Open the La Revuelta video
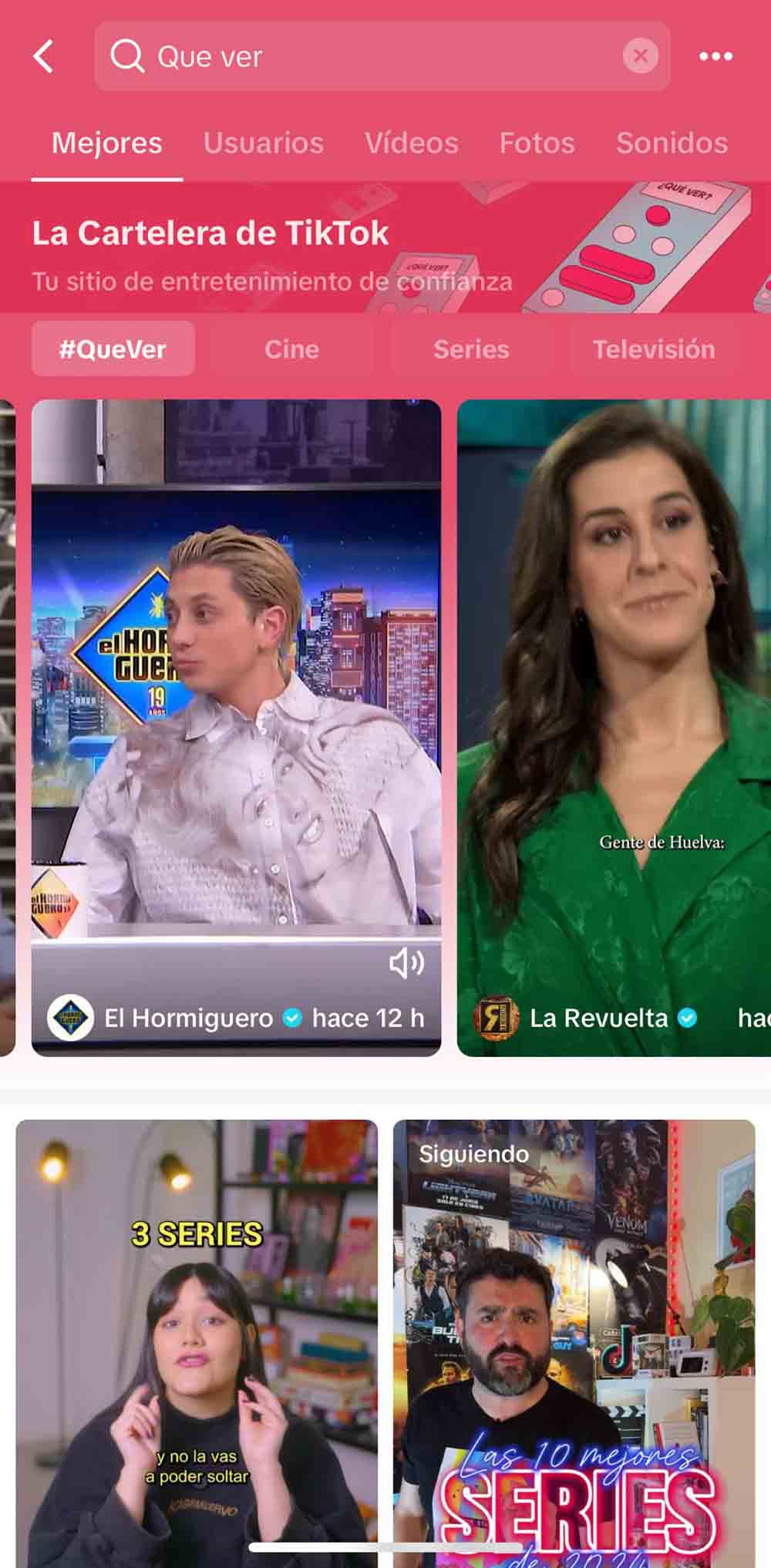The image size is (771, 1568). 614,728
